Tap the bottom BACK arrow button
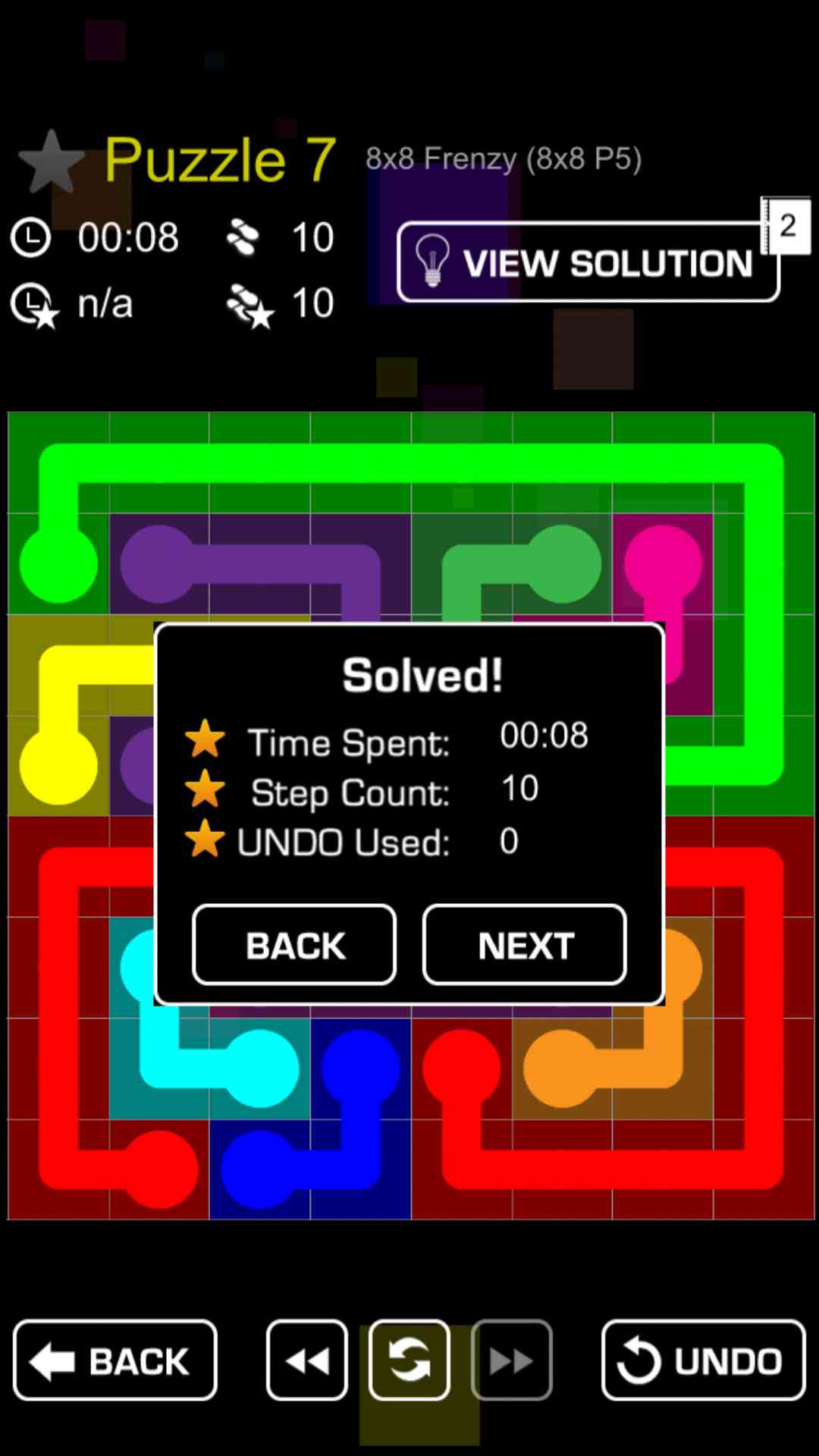 115,1360
